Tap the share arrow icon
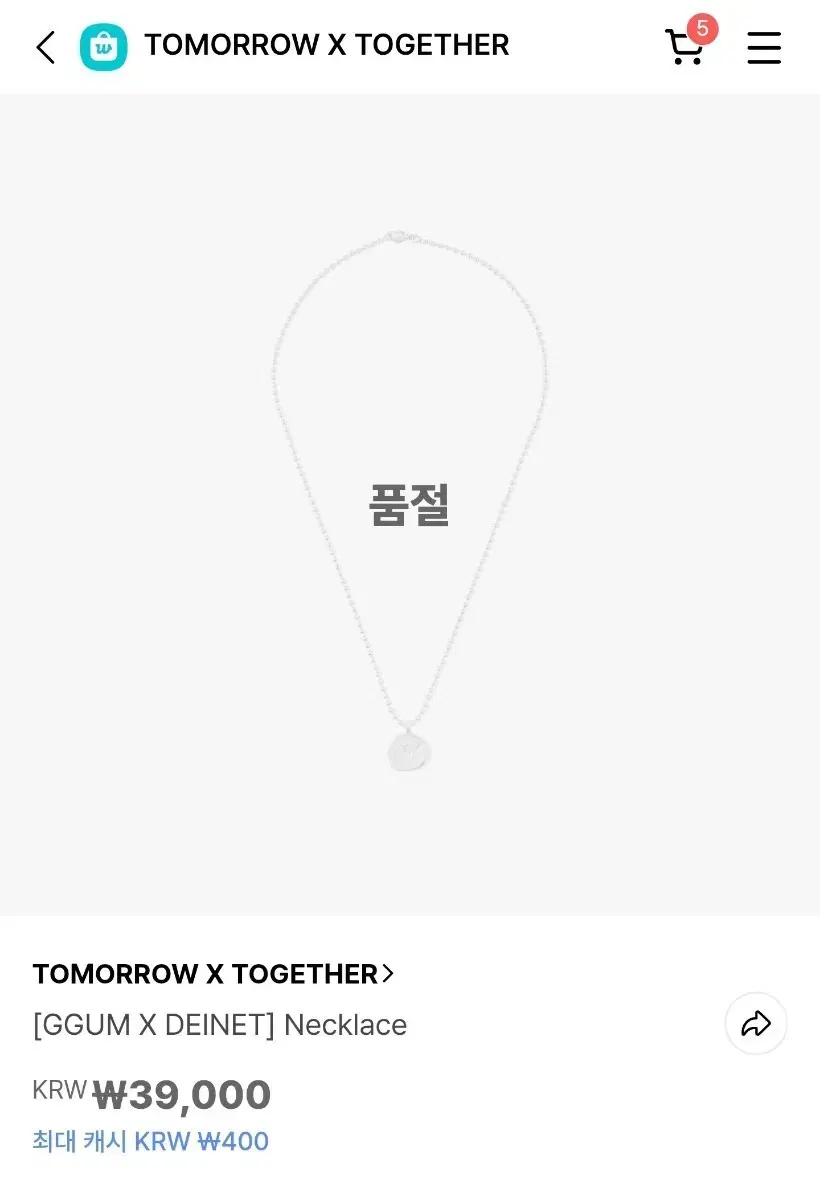This screenshot has width=820, height=1200. coord(755,1023)
